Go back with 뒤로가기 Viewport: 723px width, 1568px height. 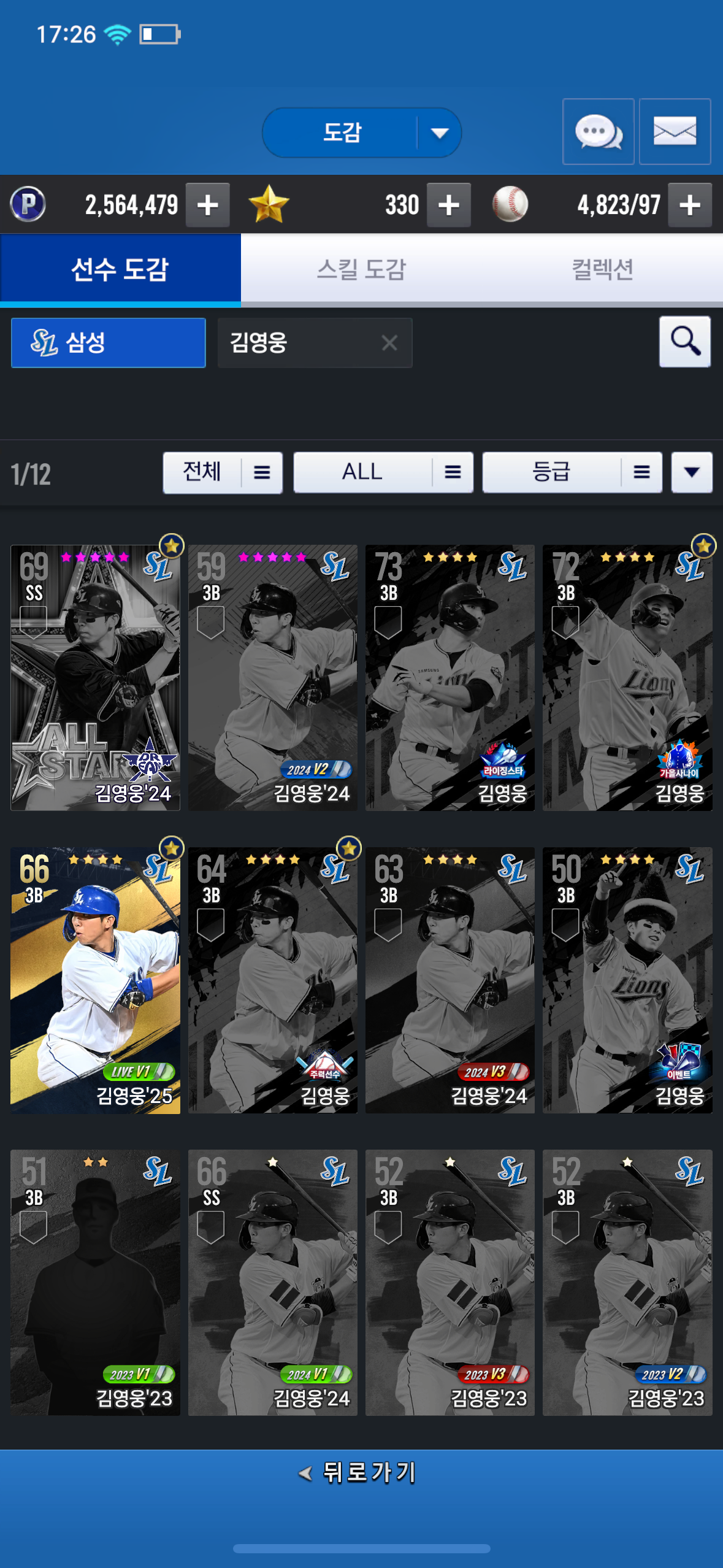(x=361, y=1472)
